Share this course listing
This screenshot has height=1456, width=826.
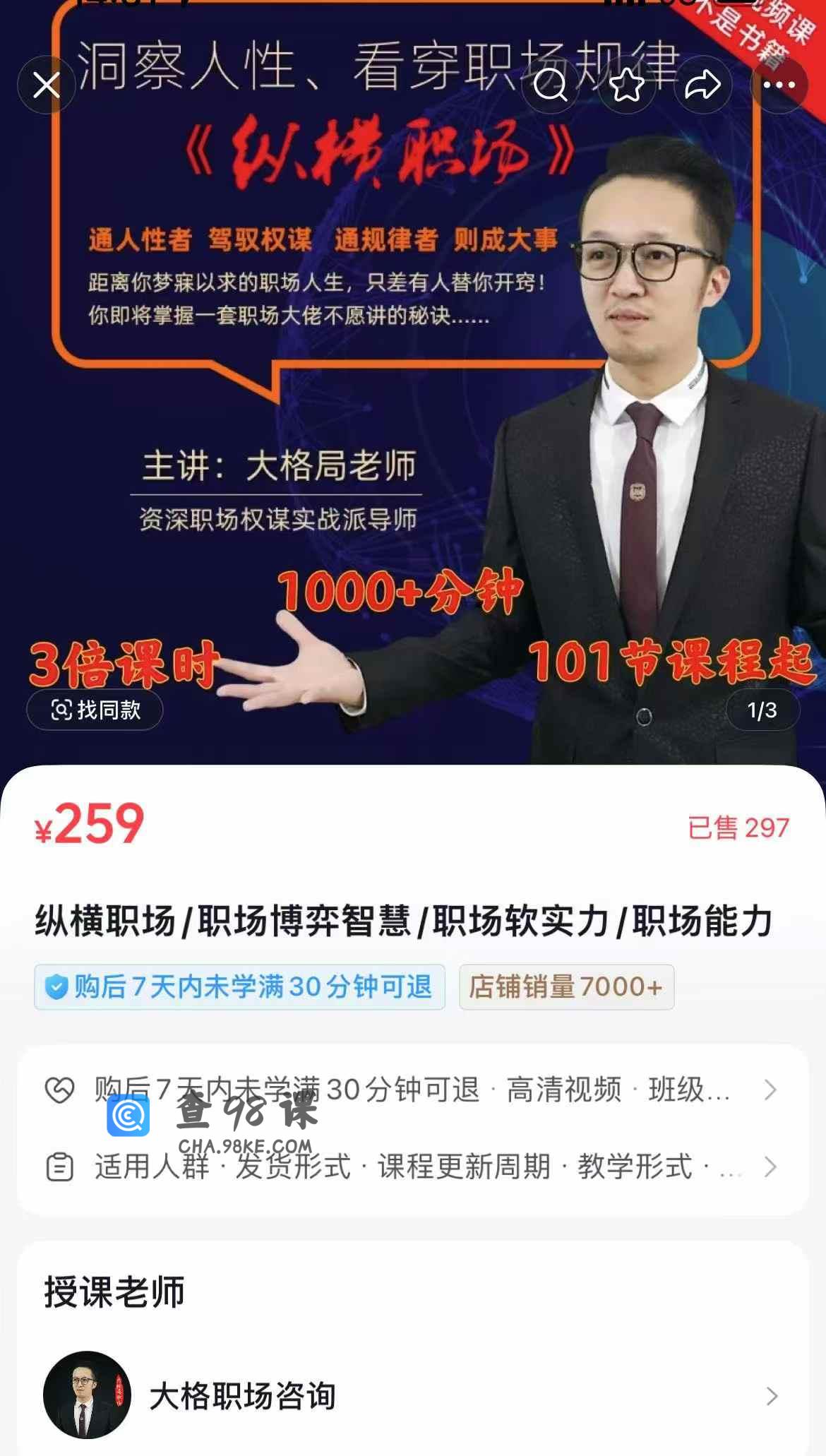703,85
